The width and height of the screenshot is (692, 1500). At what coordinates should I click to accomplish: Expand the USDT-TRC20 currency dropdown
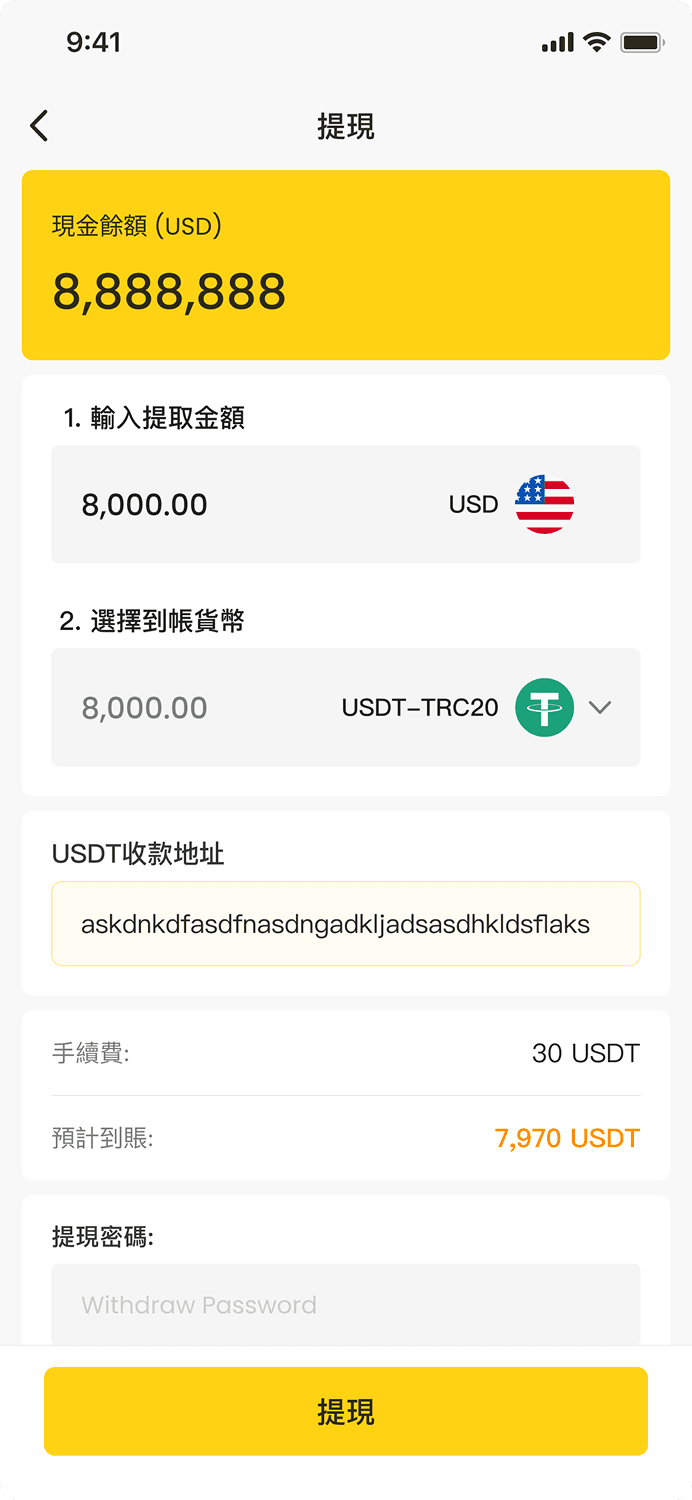(x=599, y=708)
